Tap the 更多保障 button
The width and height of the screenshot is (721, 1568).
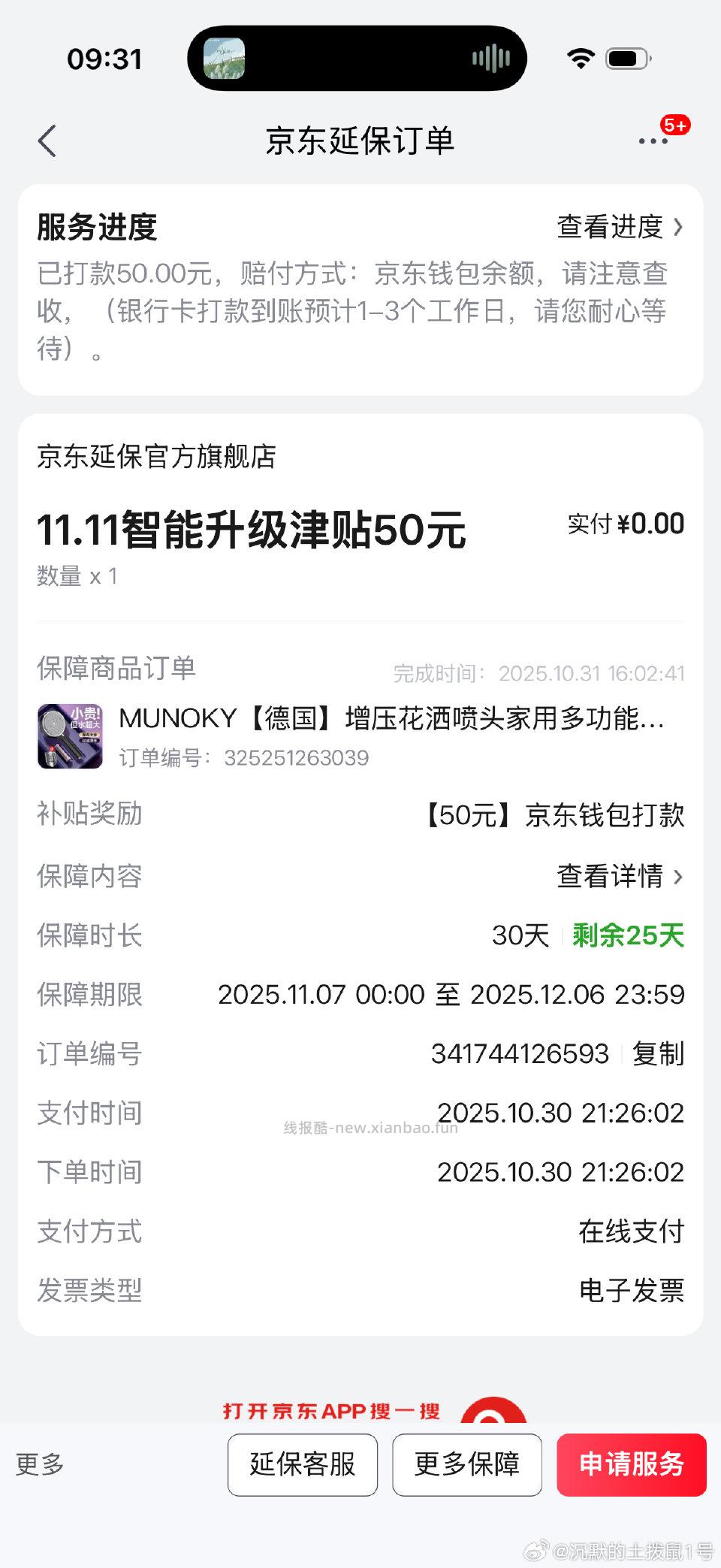(x=467, y=1464)
